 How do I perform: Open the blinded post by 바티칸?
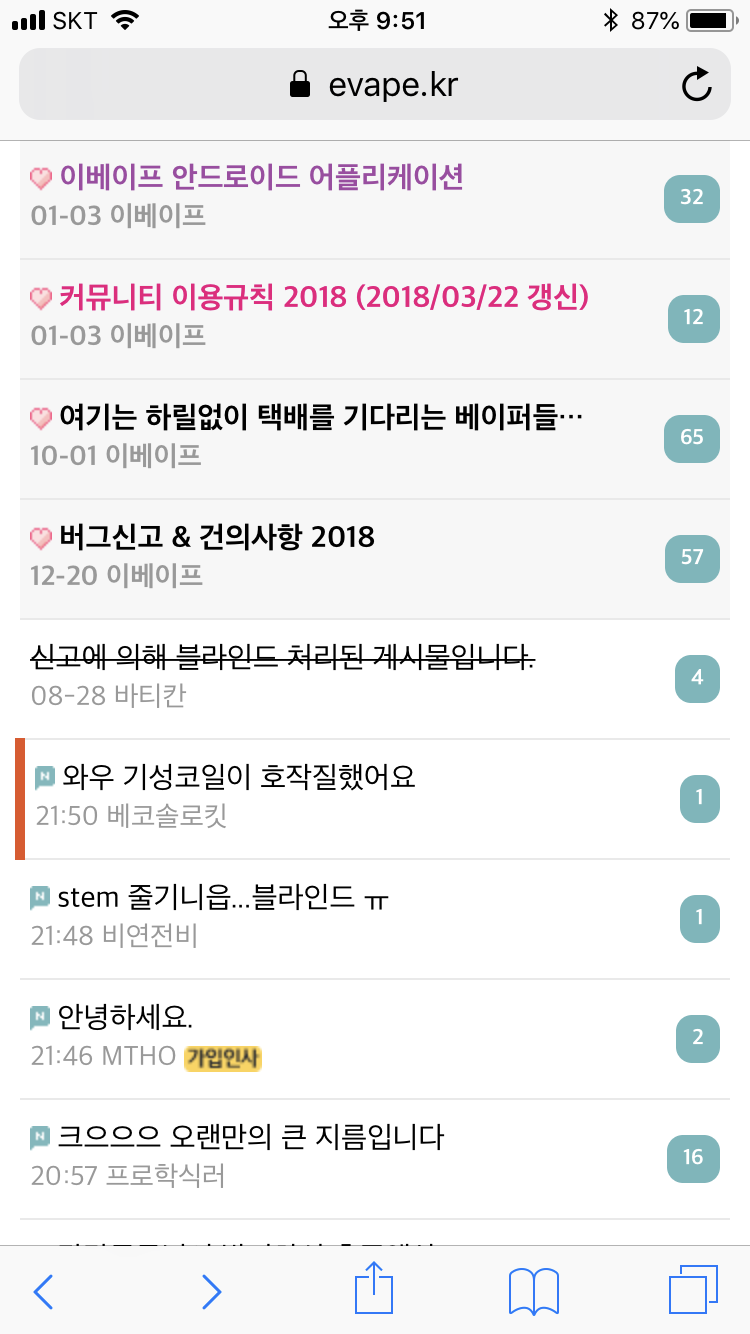pos(282,658)
